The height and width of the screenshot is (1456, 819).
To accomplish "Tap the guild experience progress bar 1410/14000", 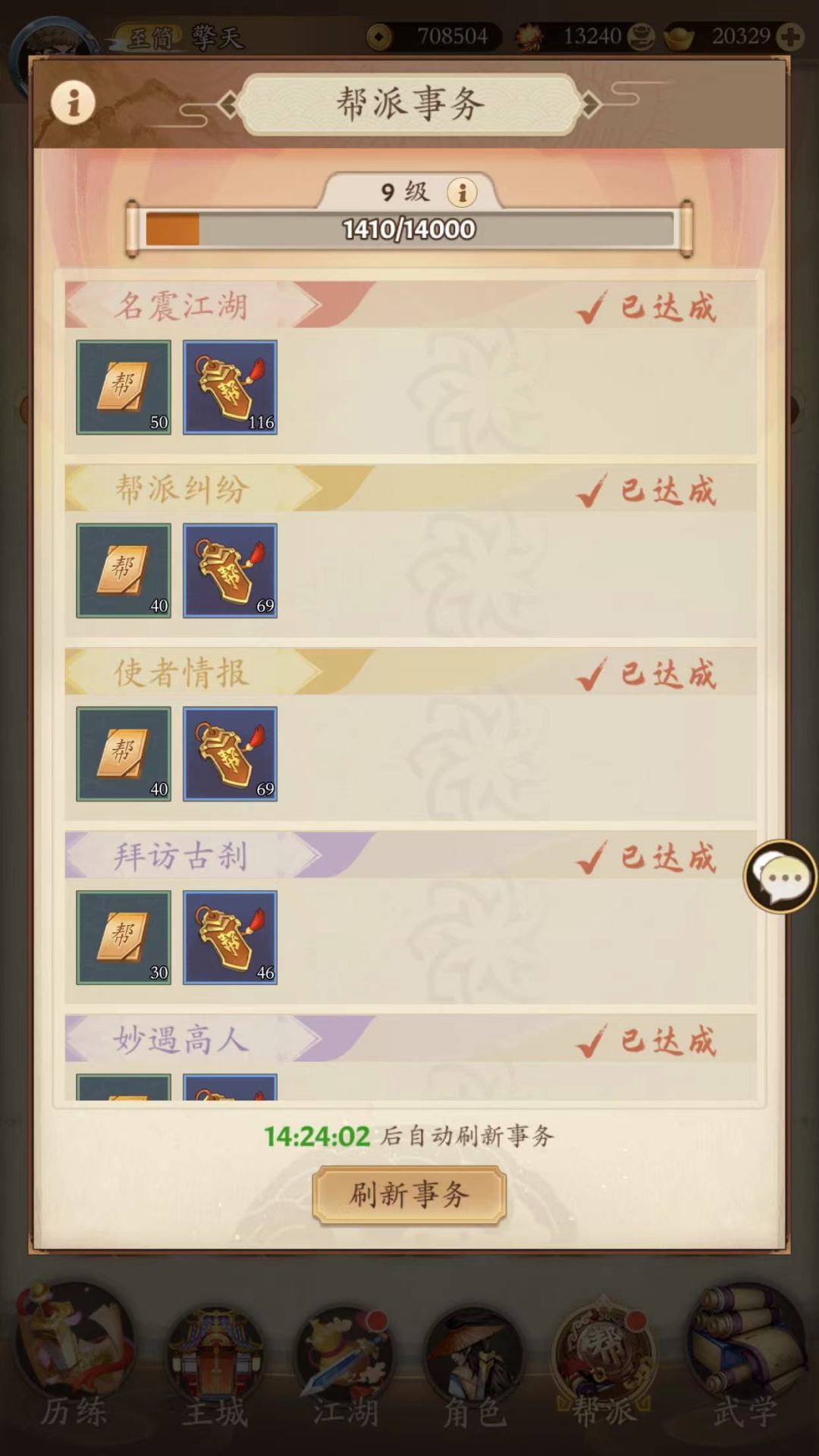I will click(x=409, y=227).
